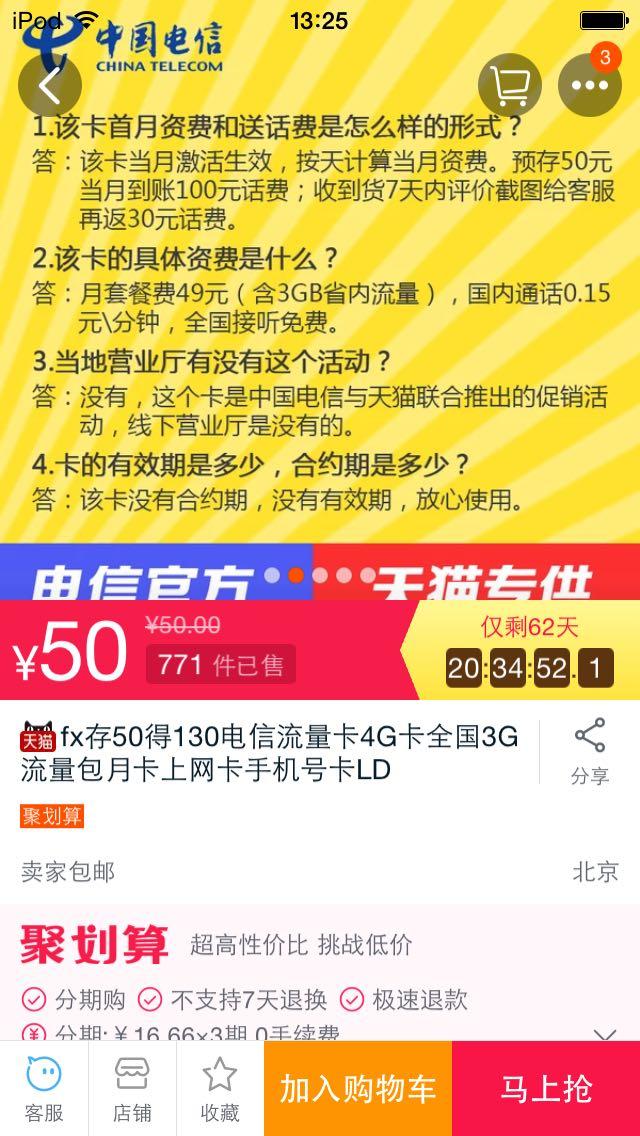Buy now with 马上抢

546,1088
